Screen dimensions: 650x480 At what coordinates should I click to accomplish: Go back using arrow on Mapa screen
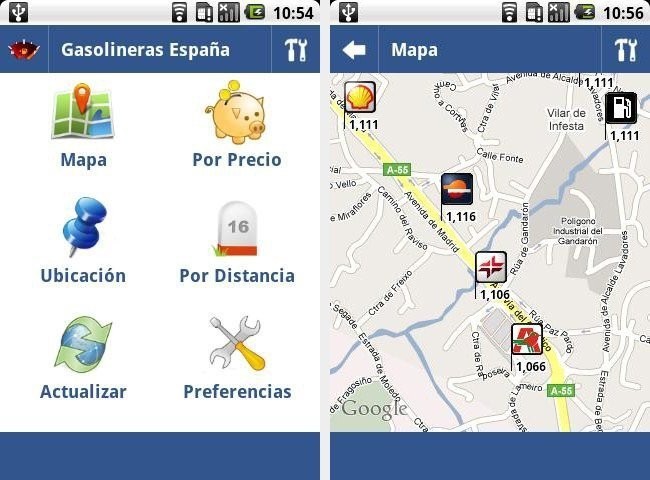click(x=354, y=50)
